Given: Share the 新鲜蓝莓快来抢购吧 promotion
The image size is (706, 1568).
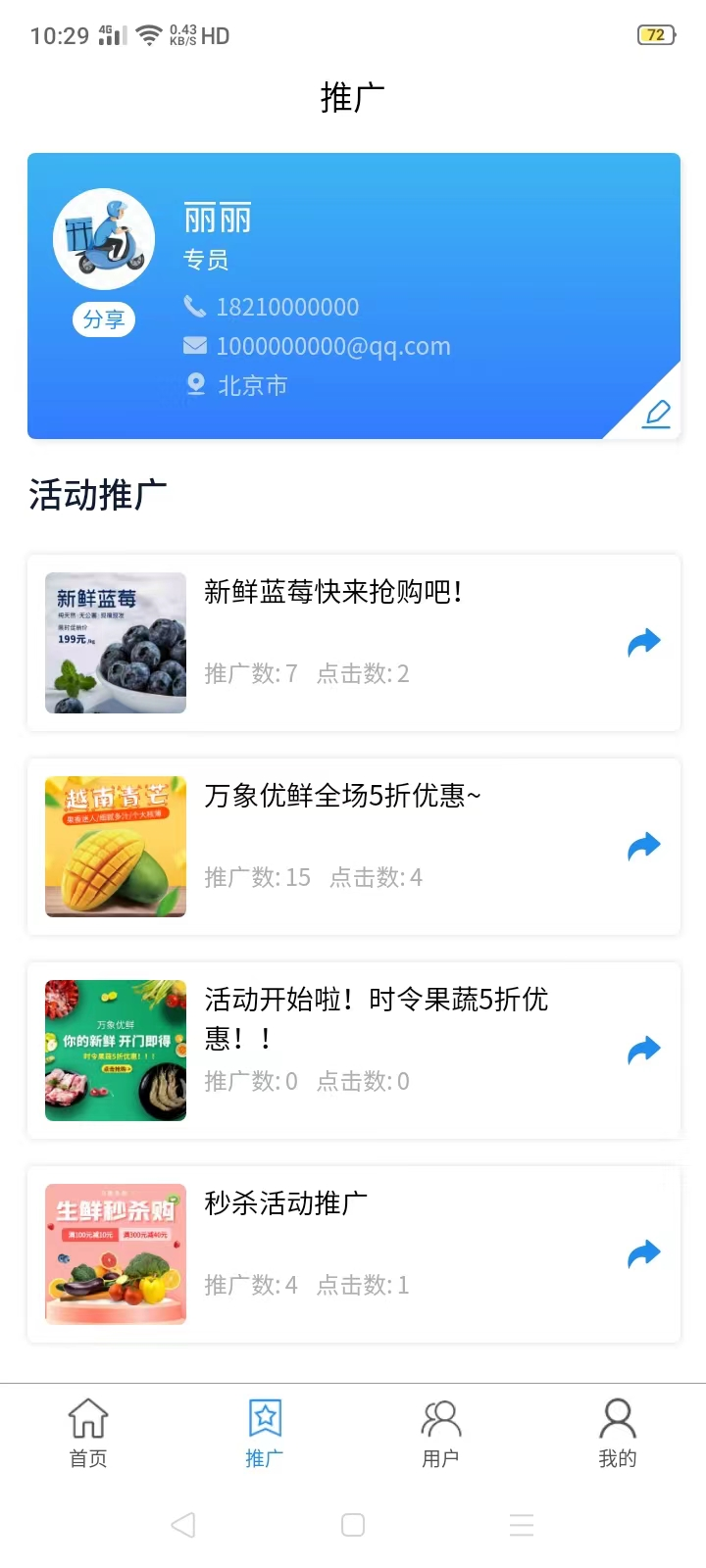Looking at the screenshot, I should click(x=644, y=643).
